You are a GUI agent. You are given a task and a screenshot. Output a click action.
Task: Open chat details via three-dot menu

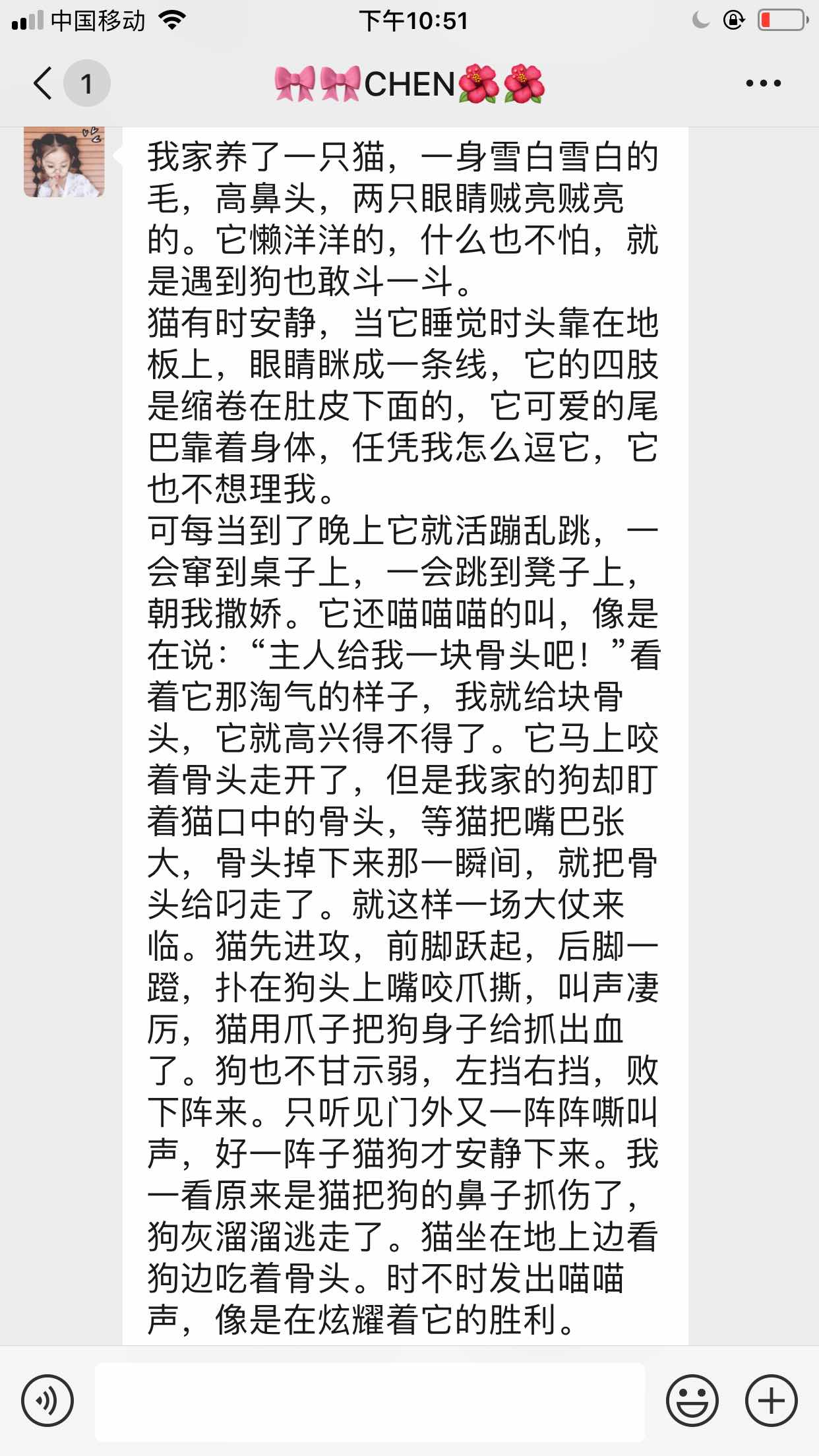(763, 83)
